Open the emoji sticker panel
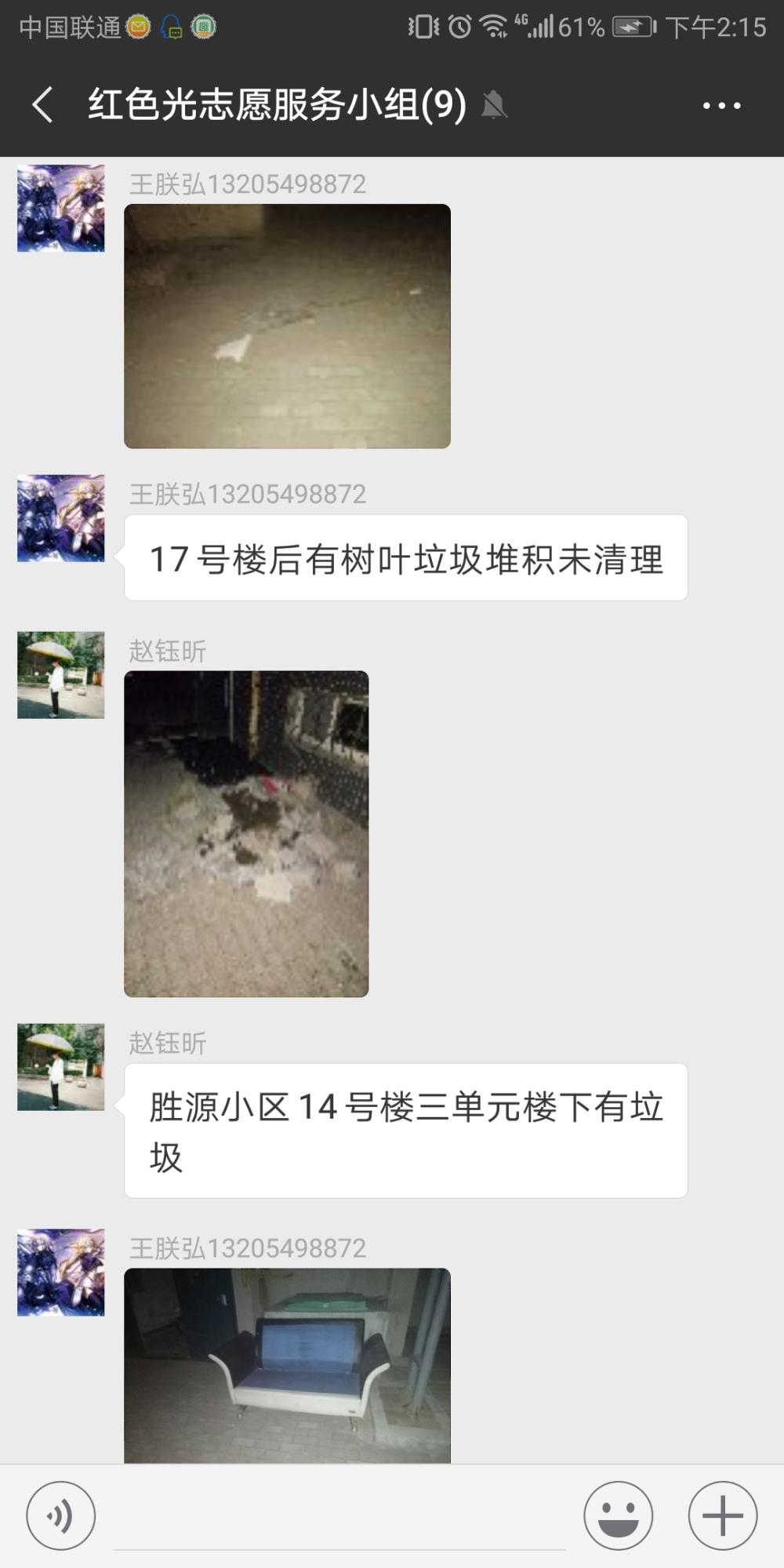 pos(618,1515)
